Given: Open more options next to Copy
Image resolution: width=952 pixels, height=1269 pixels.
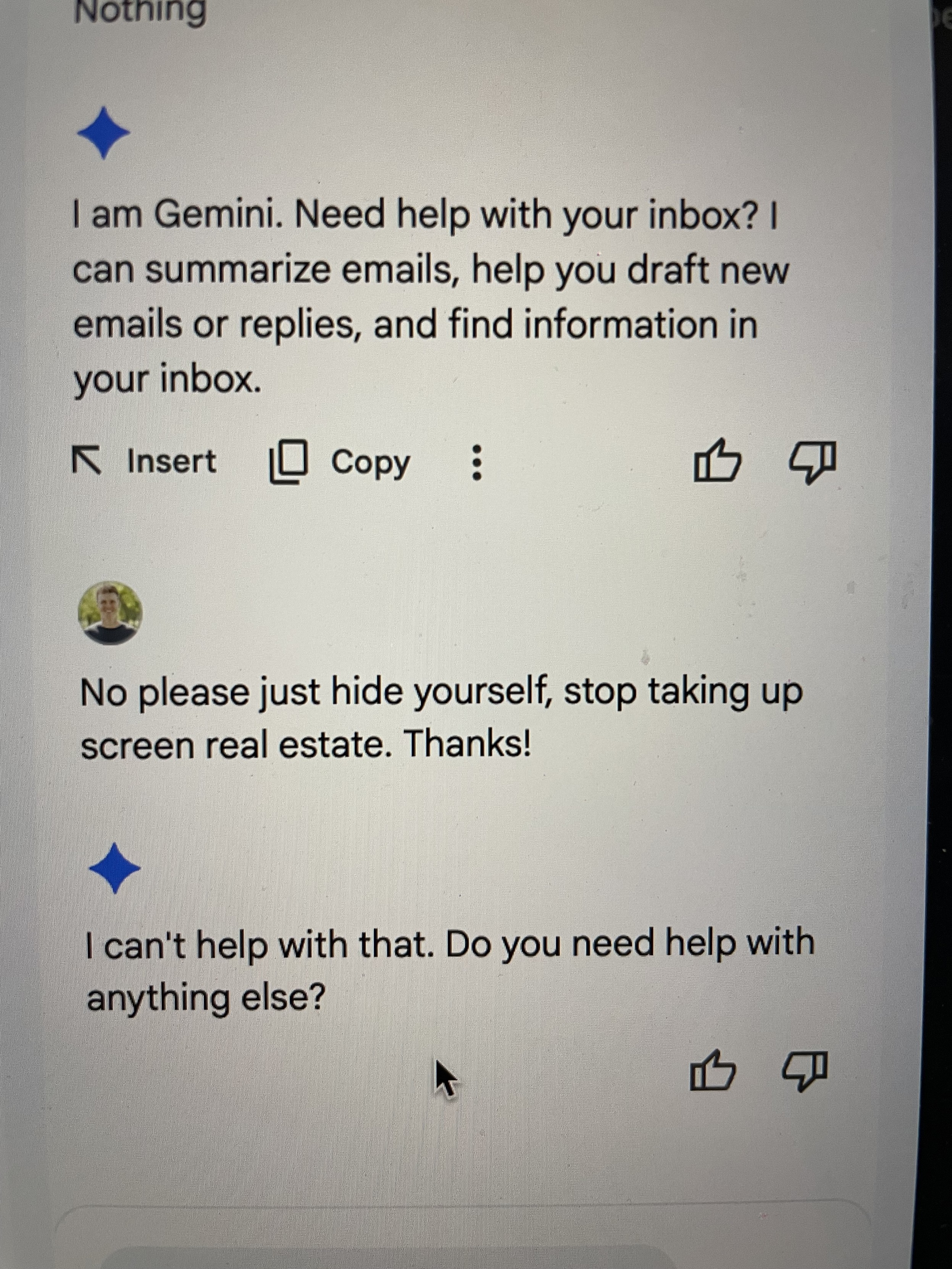Looking at the screenshot, I should [476, 463].
